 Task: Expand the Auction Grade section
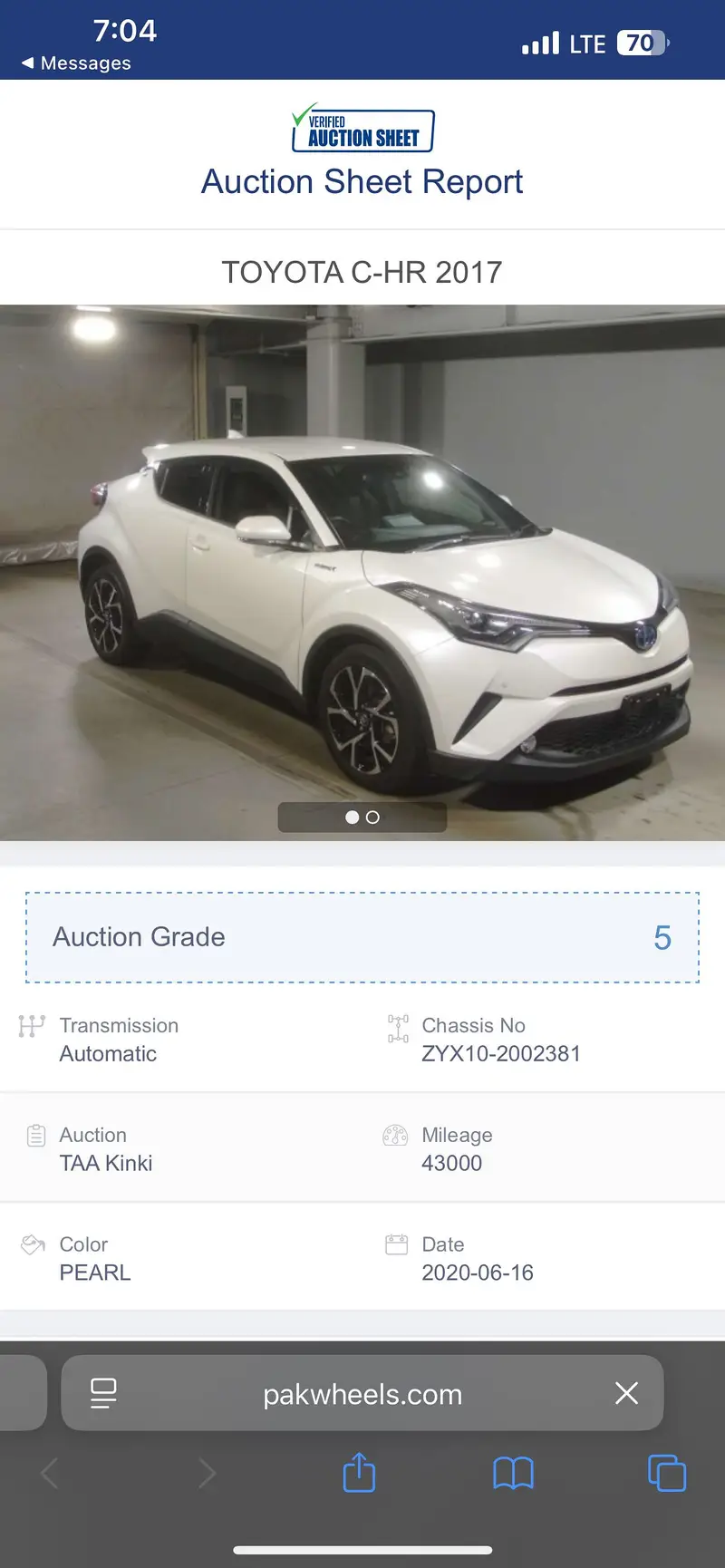coord(362,937)
